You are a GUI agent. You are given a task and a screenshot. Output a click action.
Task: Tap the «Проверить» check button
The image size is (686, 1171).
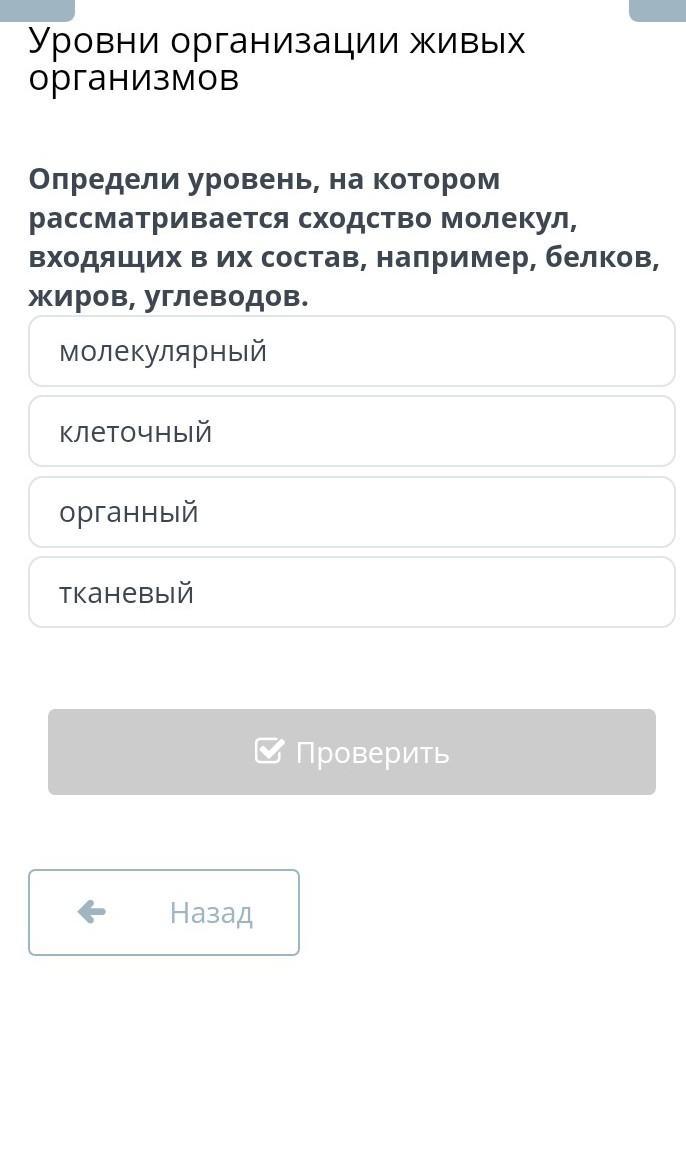click(352, 752)
